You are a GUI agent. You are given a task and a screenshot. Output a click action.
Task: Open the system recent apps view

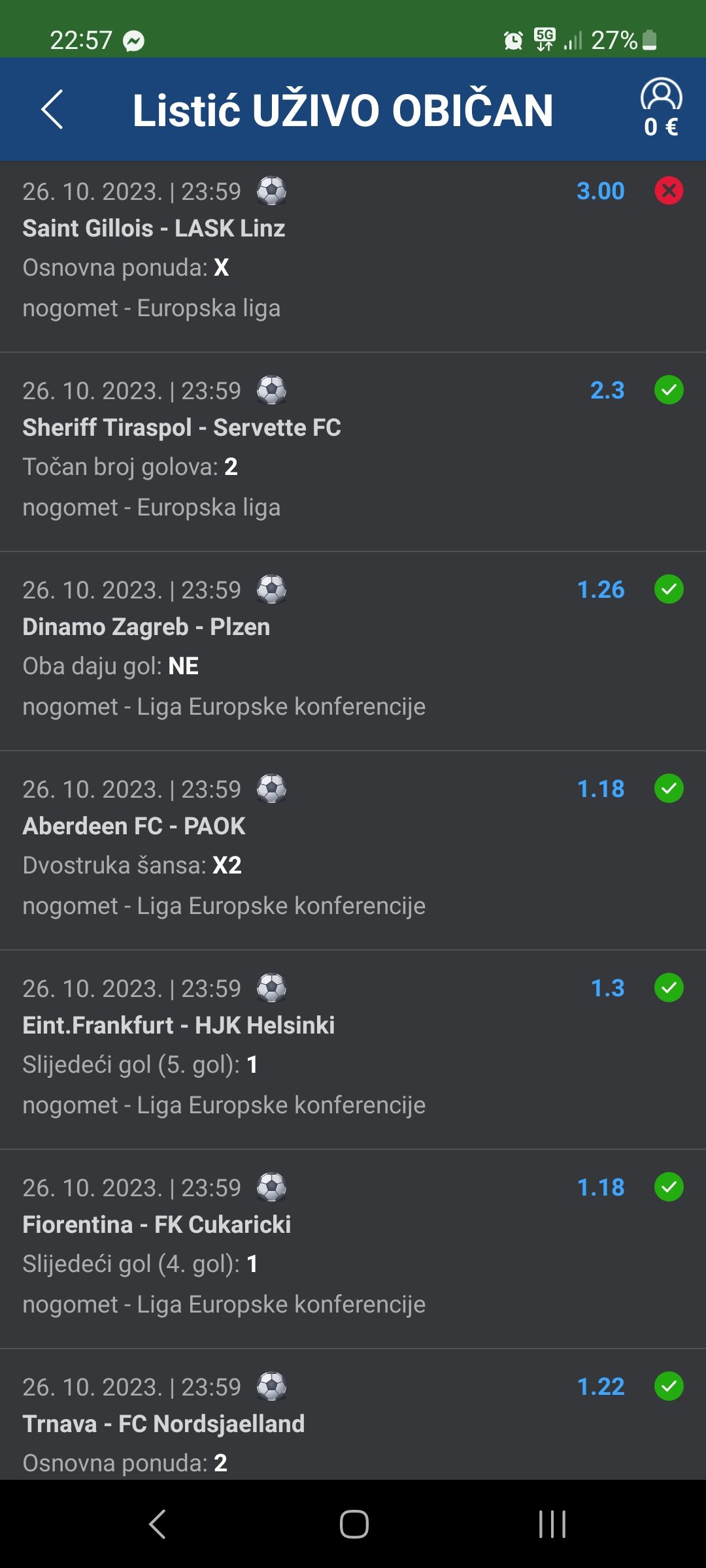click(x=552, y=1524)
